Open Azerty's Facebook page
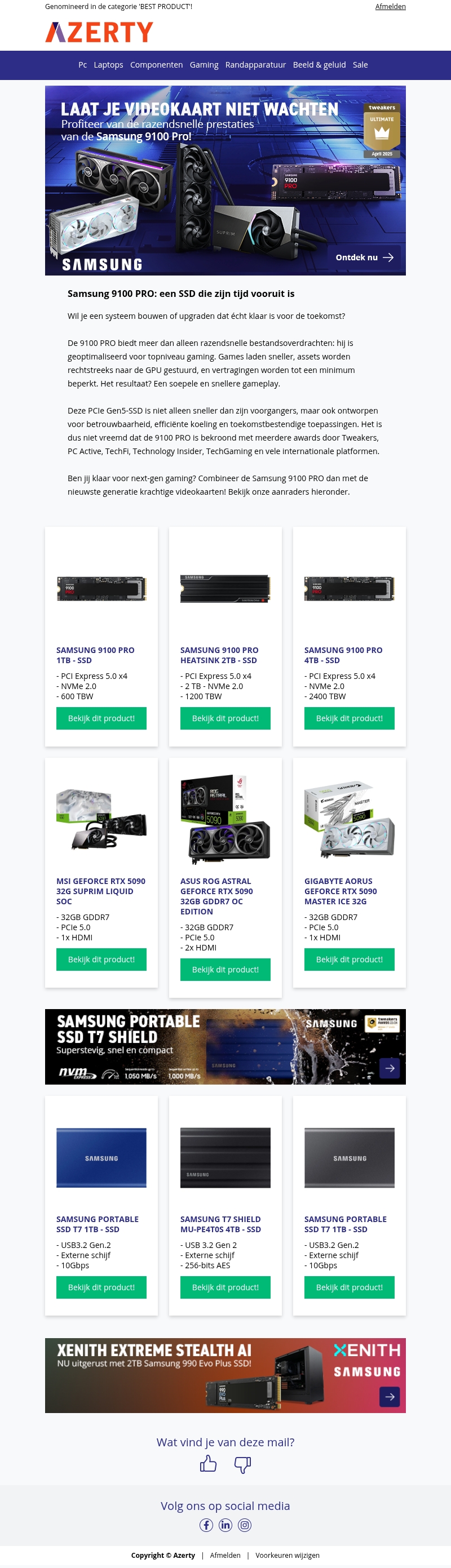 206,1525
